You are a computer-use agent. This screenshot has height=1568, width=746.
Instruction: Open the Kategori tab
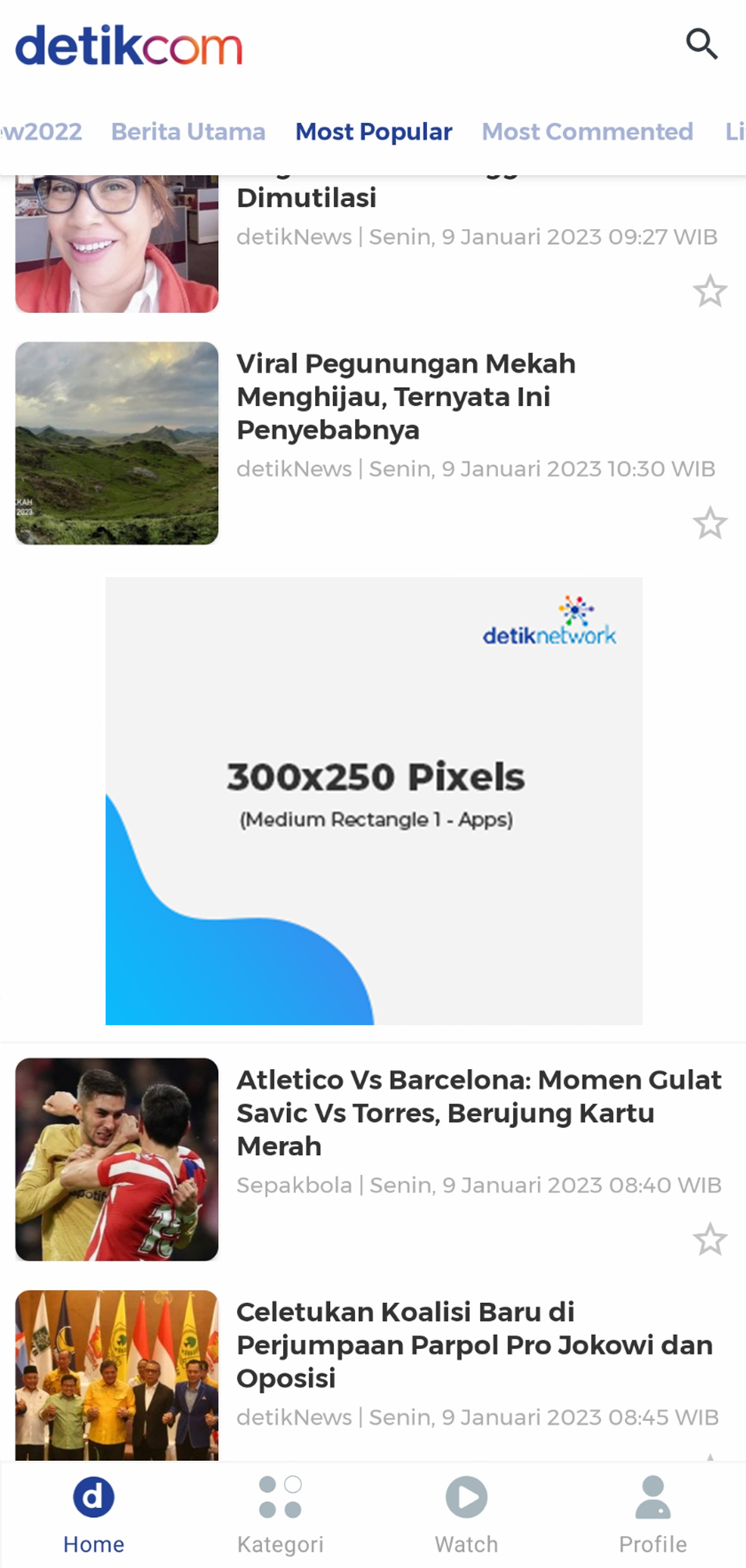point(280,1515)
